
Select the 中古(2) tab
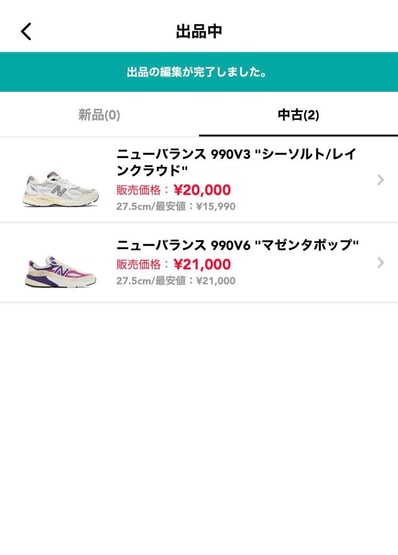click(x=298, y=115)
